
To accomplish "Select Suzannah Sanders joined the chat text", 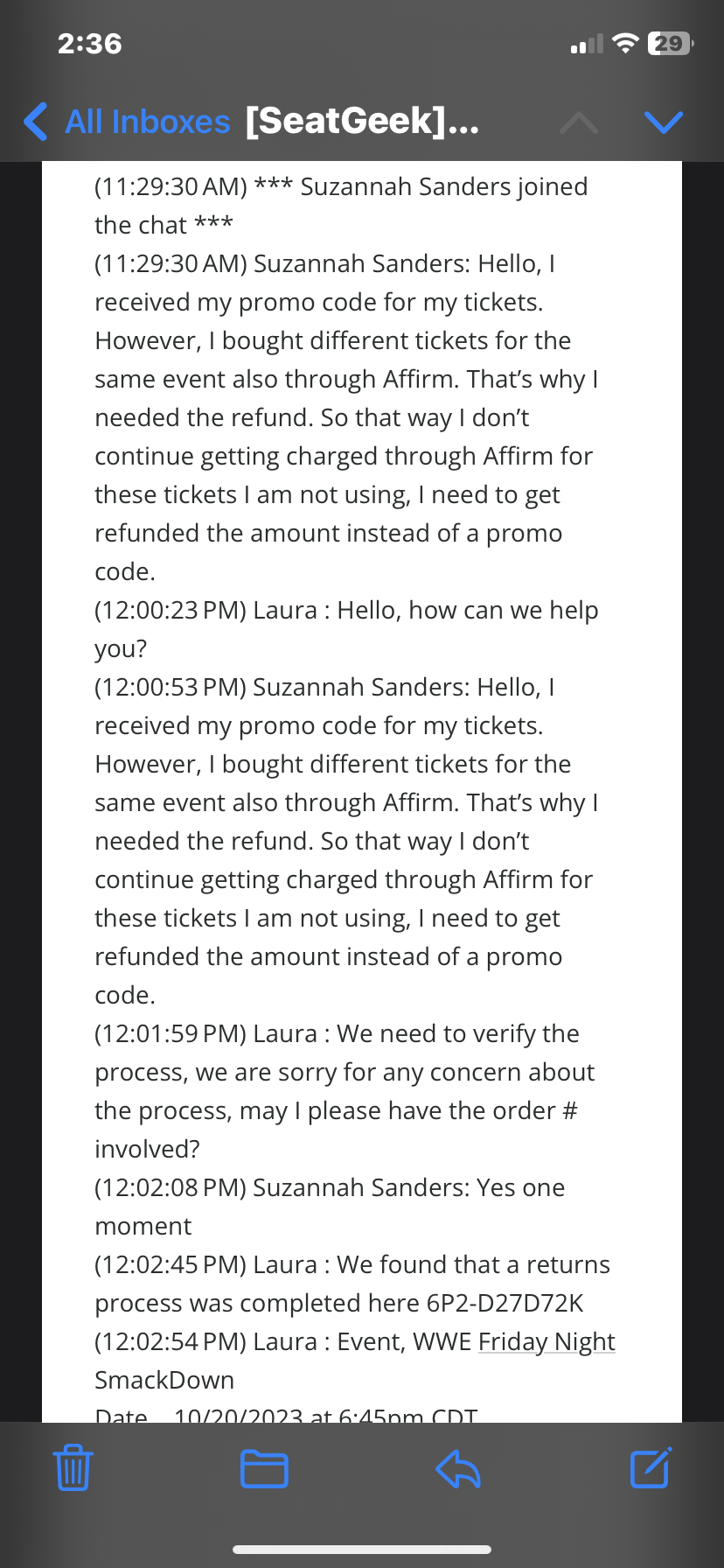I will [x=341, y=206].
